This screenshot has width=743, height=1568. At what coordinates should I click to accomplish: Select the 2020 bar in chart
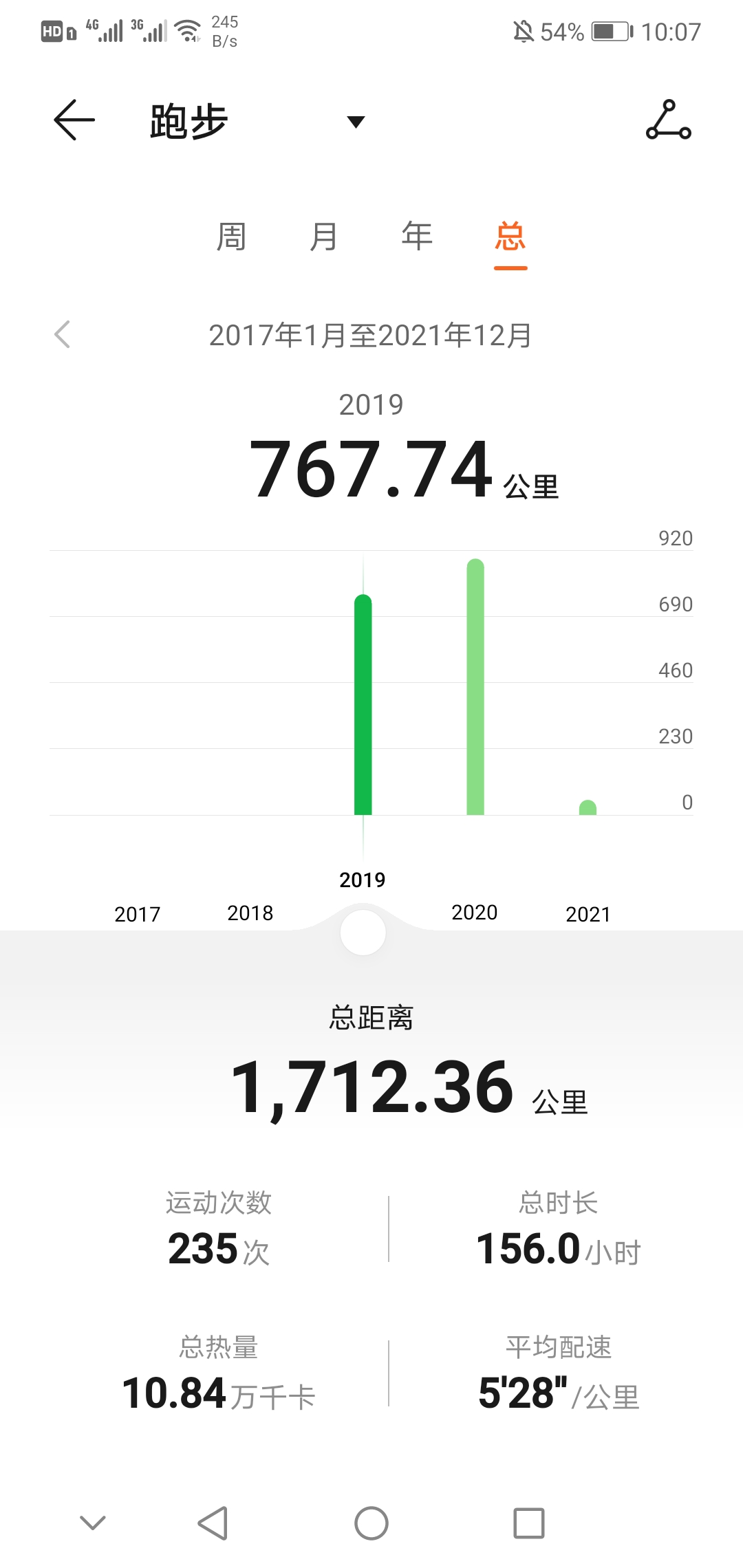point(475,686)
